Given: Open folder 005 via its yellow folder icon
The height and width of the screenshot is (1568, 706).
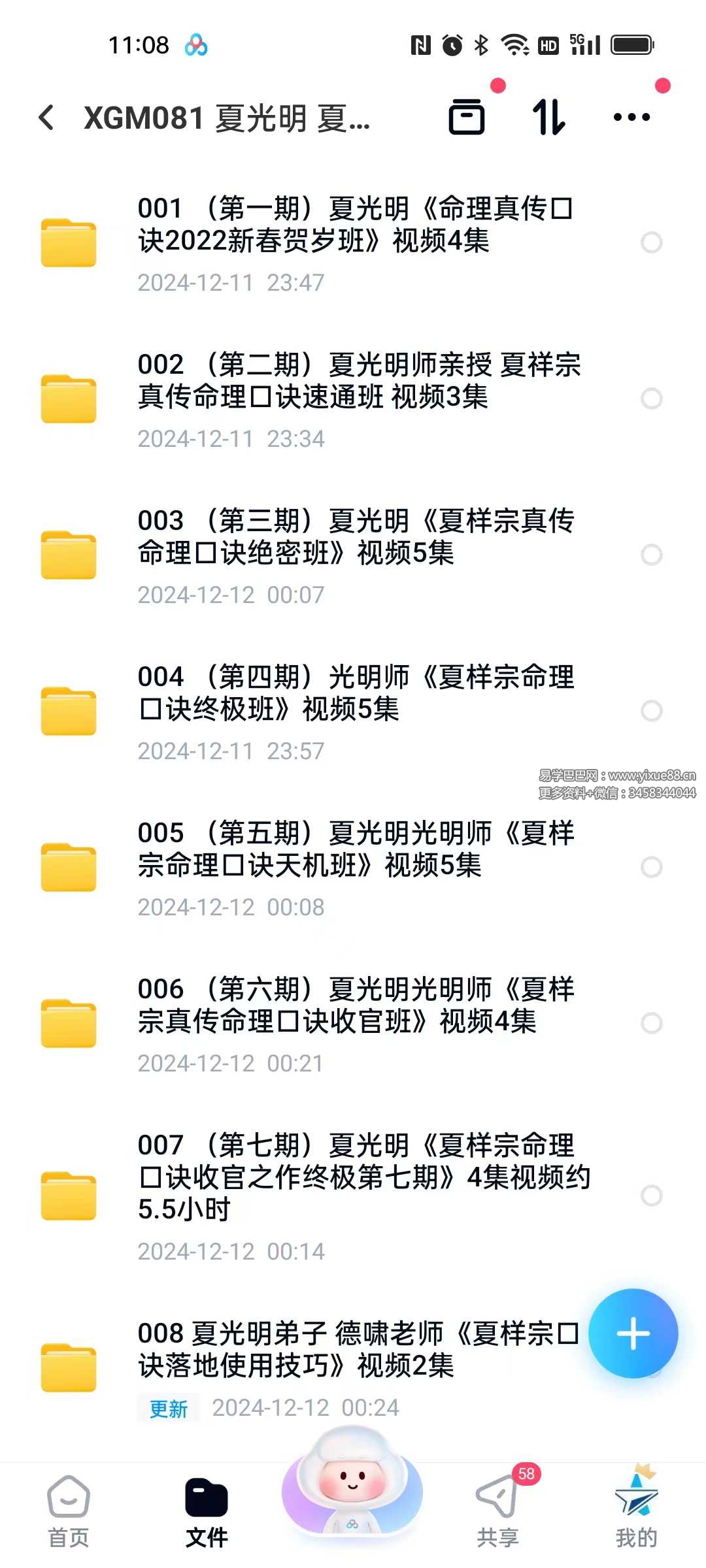Looking at the screenshot, I should point(68,866).
